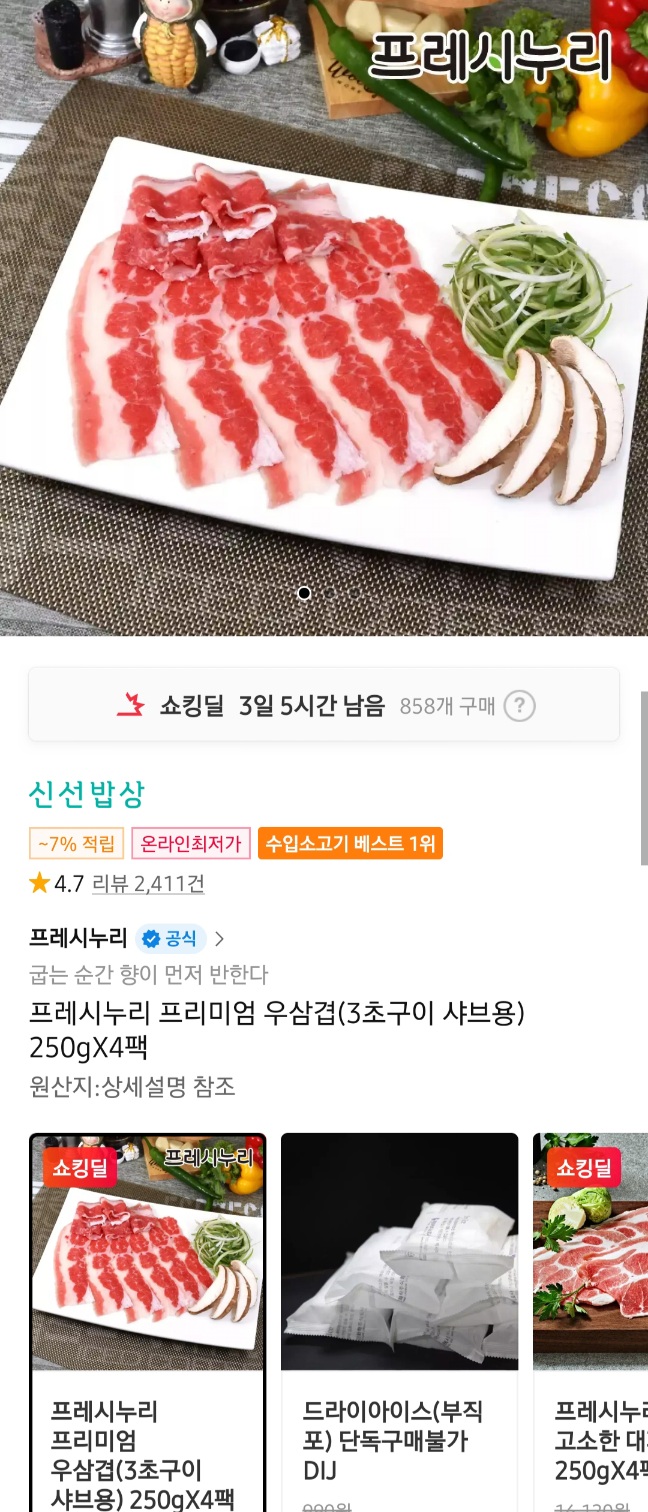The image size is (648, 1512).
Task: Select the 드라이아이스(부직포) product card
Action: 399,1320
